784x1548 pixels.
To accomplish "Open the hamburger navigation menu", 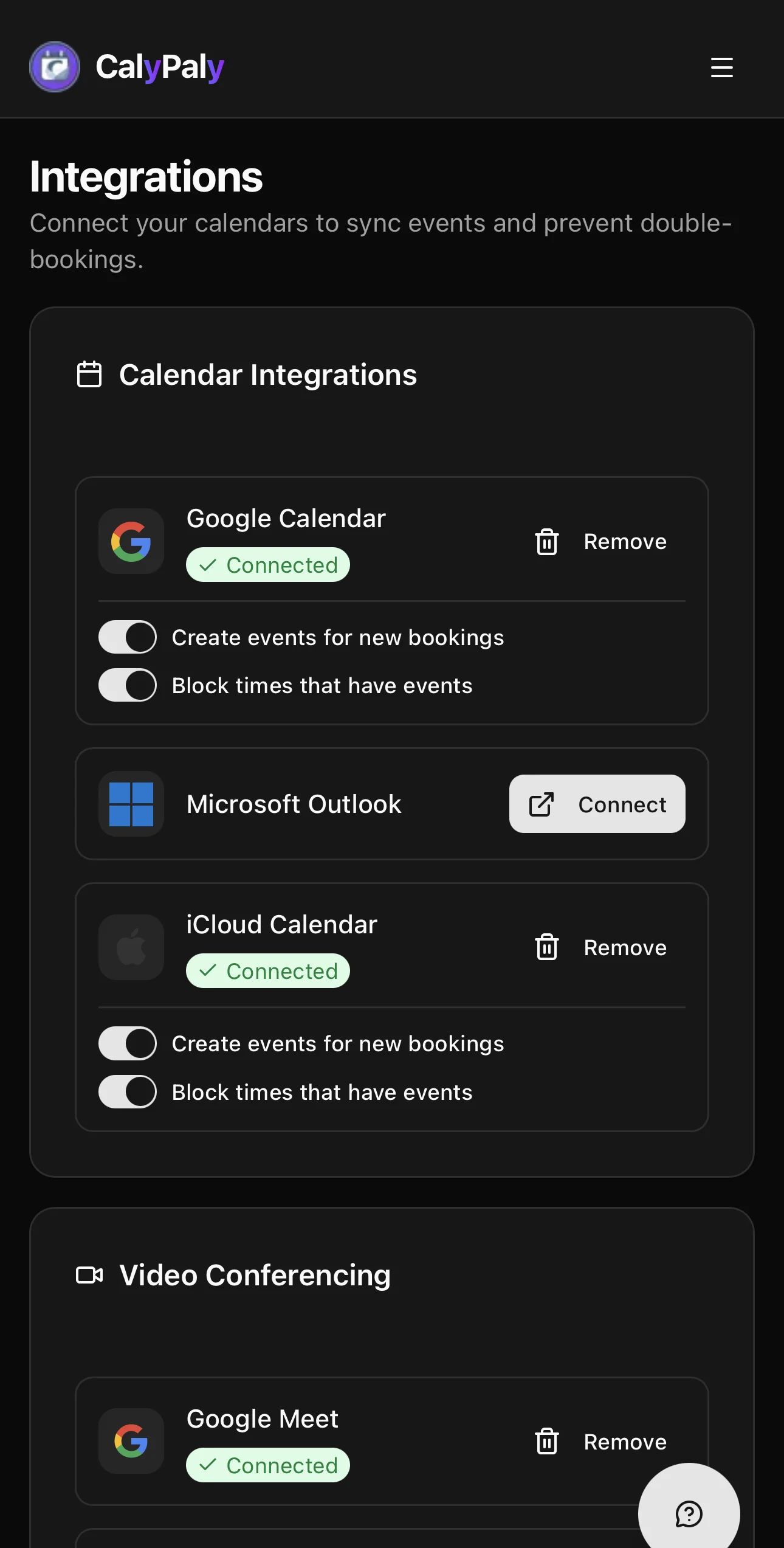I will tap(721, 67).
